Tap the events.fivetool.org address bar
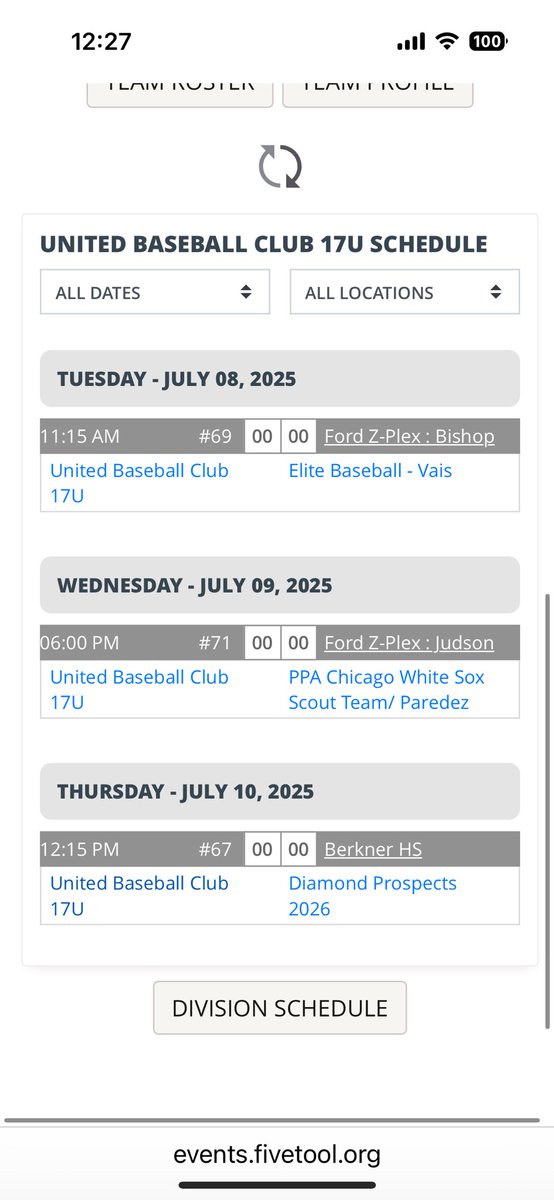This screenshot has width=554, height=1200. pyautogui.click(x=277, y=1155)
